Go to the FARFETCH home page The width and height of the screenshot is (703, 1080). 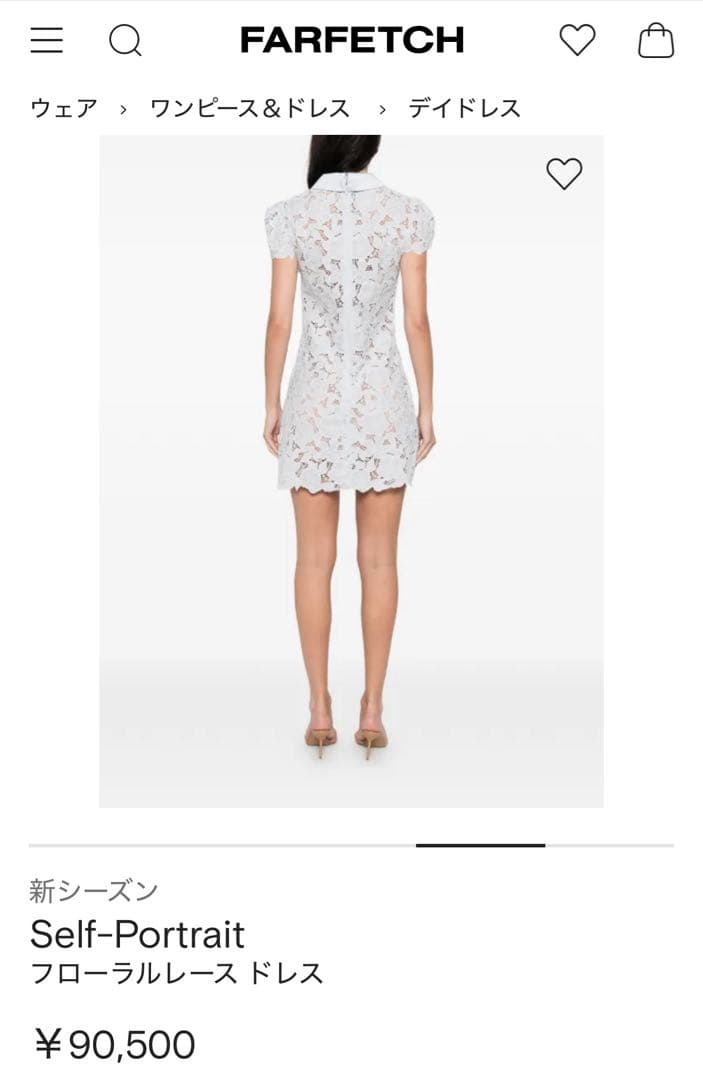tap(352, 40)
